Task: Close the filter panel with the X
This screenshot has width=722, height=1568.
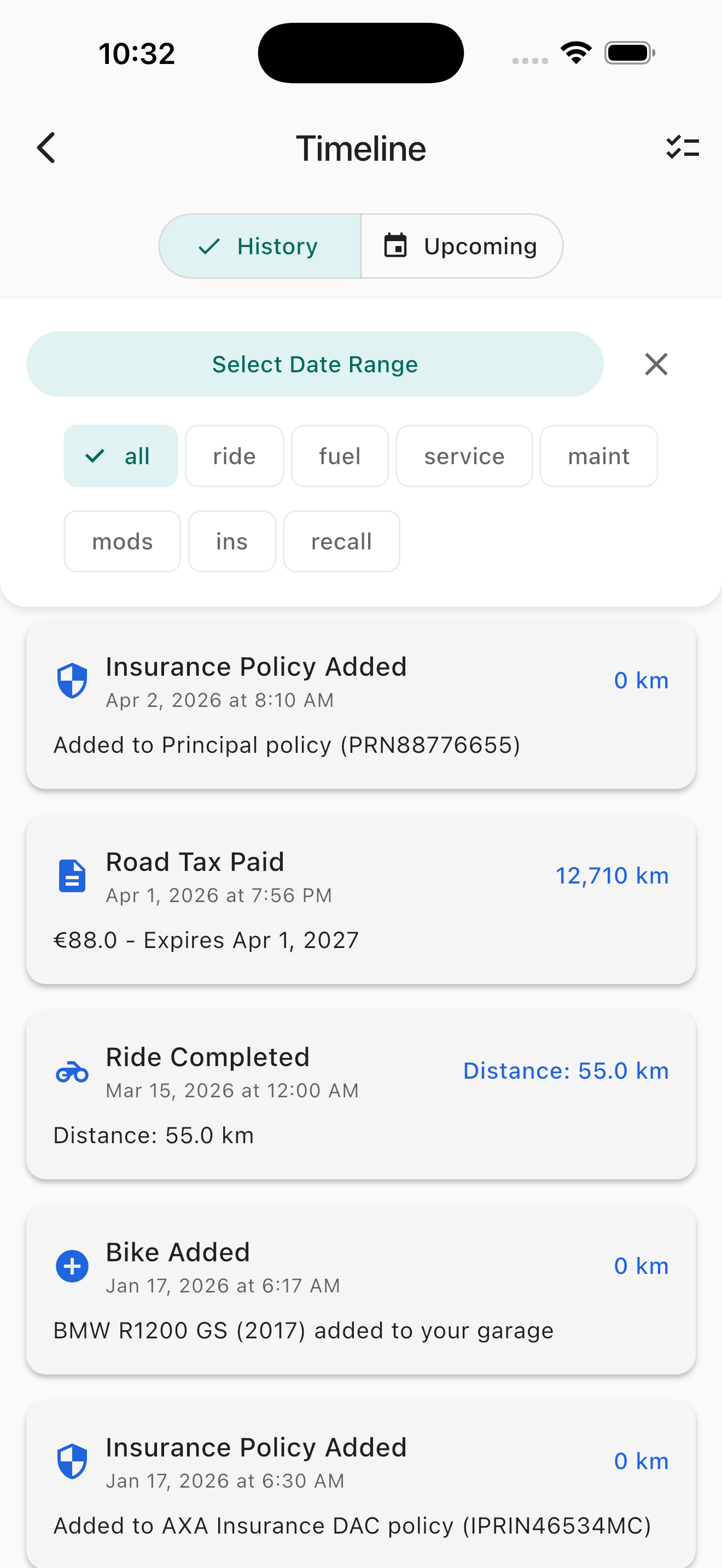Action: 656,364
